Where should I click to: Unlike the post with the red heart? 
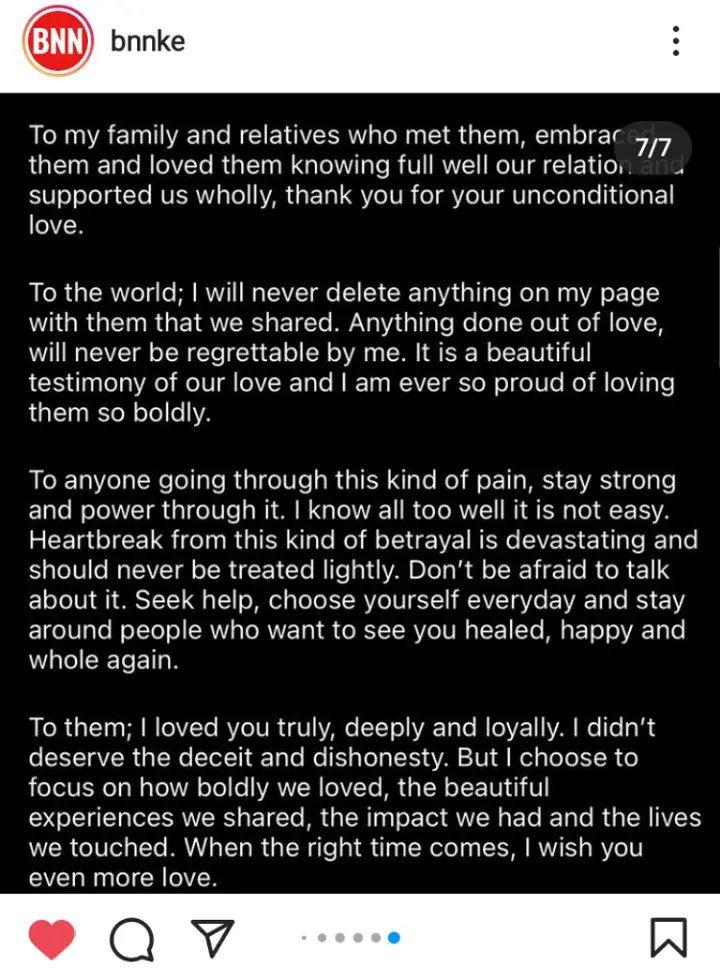[x=51, y=938]
